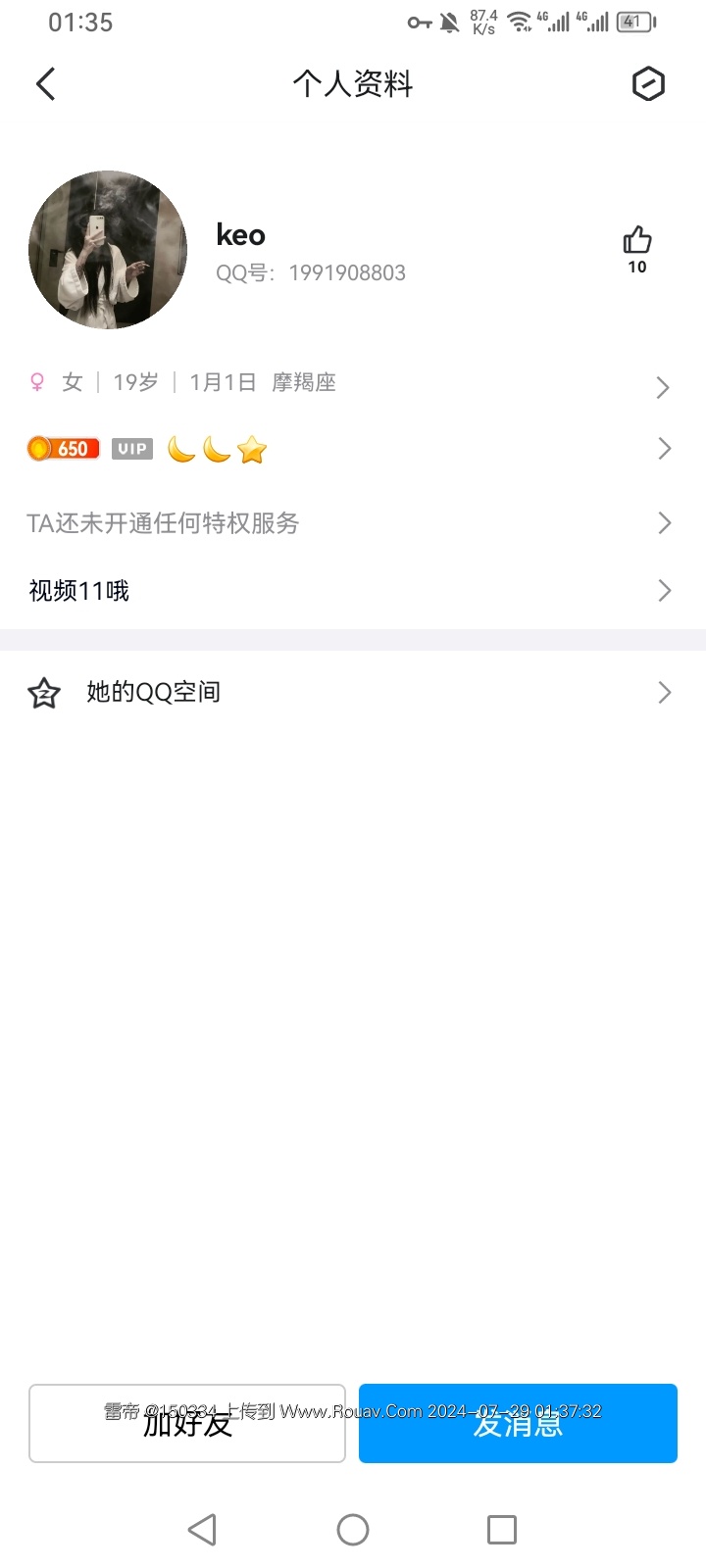Open the recent apps overview

click(x=502, y=1529)
